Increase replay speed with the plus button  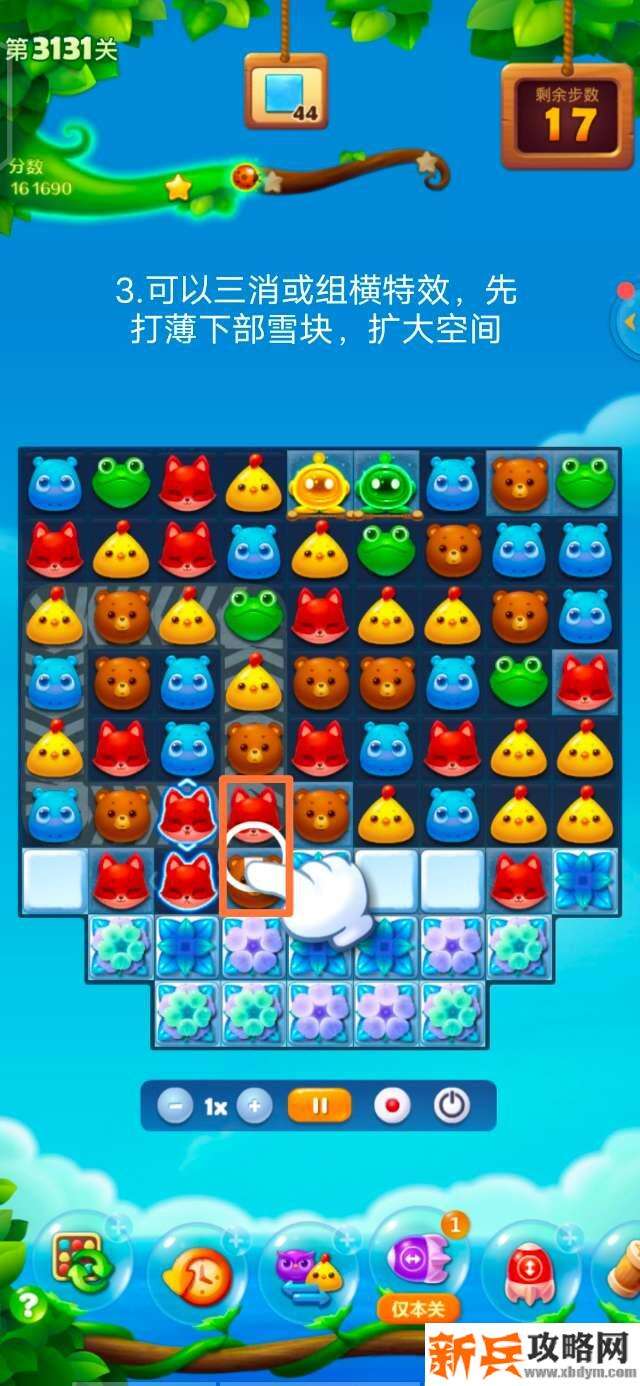(255, 1106)
